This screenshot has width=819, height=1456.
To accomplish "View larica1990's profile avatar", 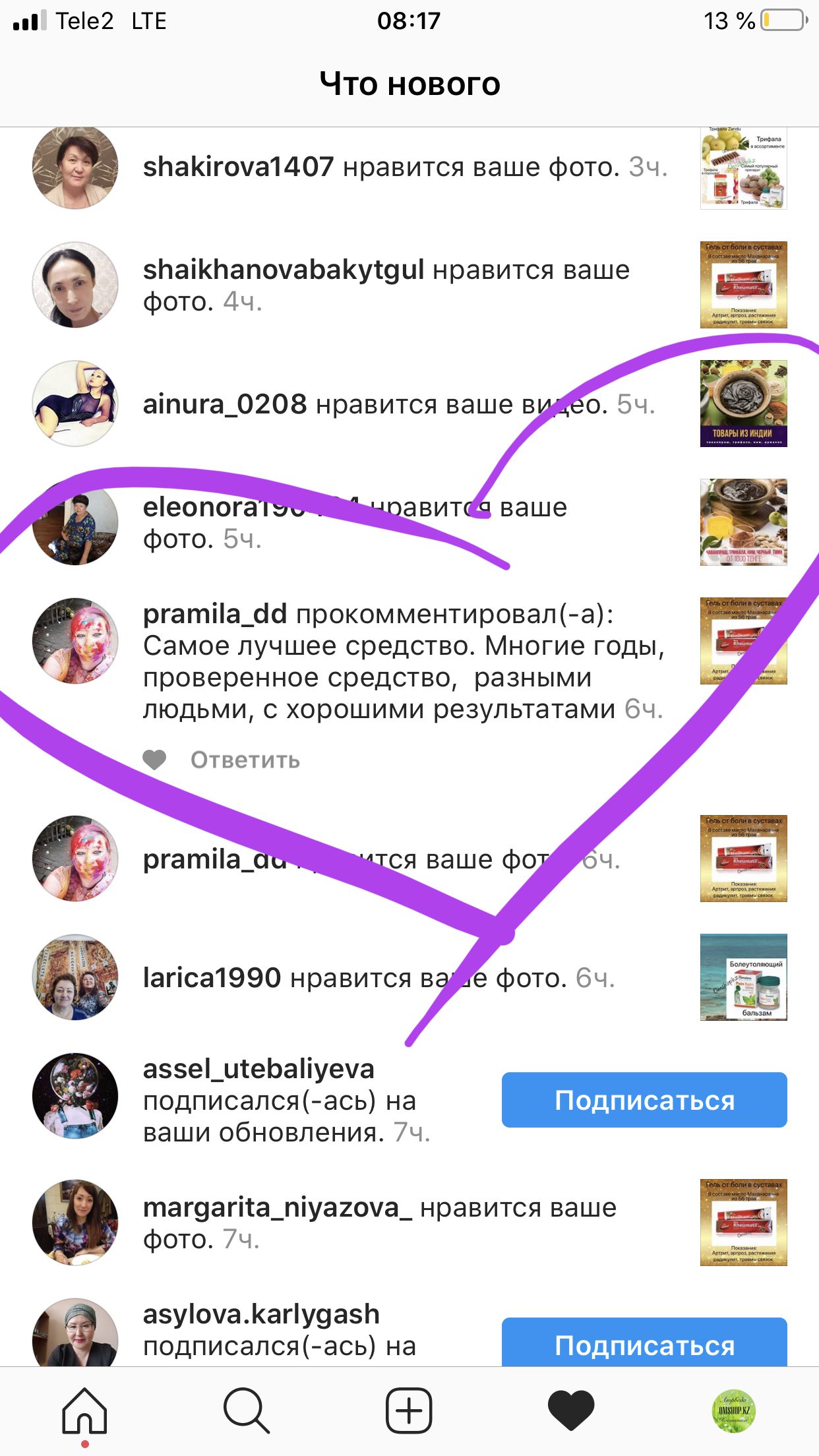I will click(75, 977).
